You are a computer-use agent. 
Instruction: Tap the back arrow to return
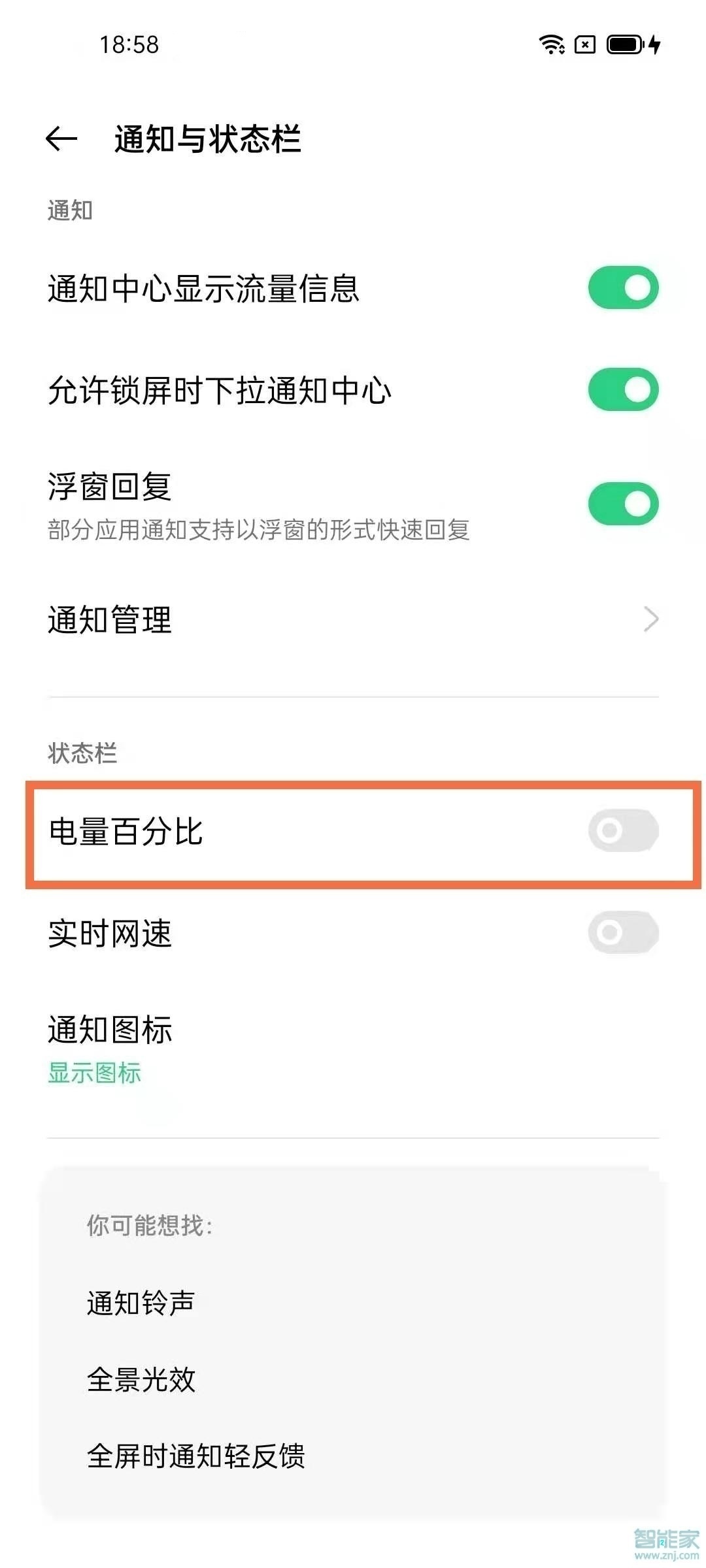(59, 138)
